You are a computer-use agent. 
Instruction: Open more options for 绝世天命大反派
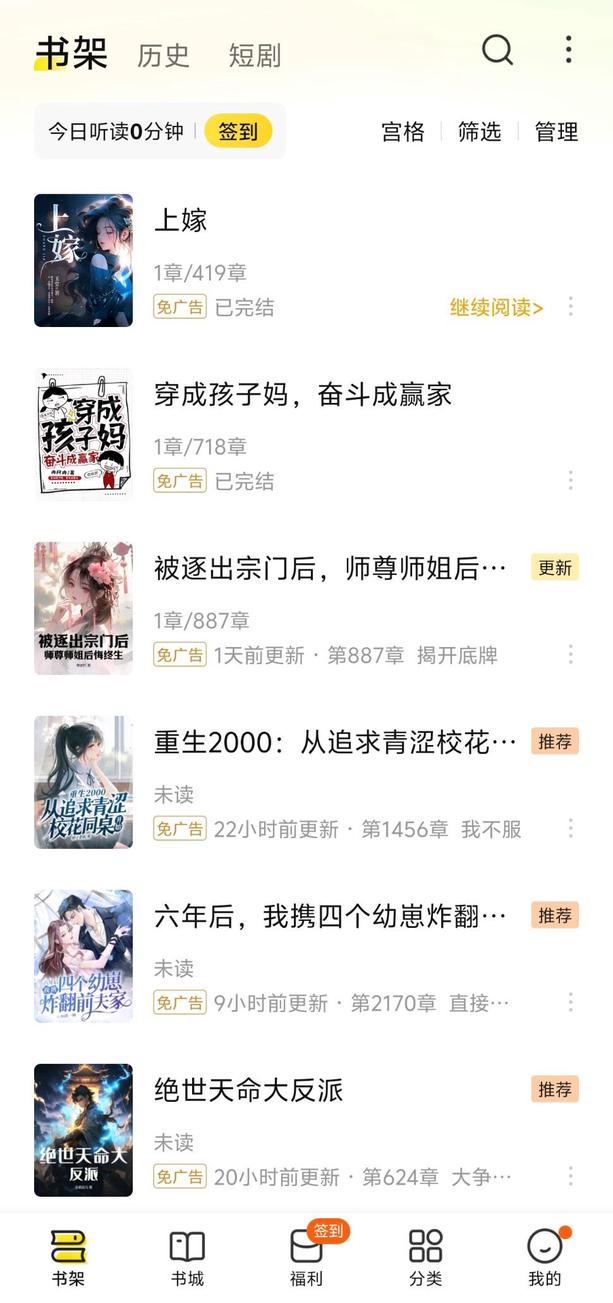click(571, 1176)
